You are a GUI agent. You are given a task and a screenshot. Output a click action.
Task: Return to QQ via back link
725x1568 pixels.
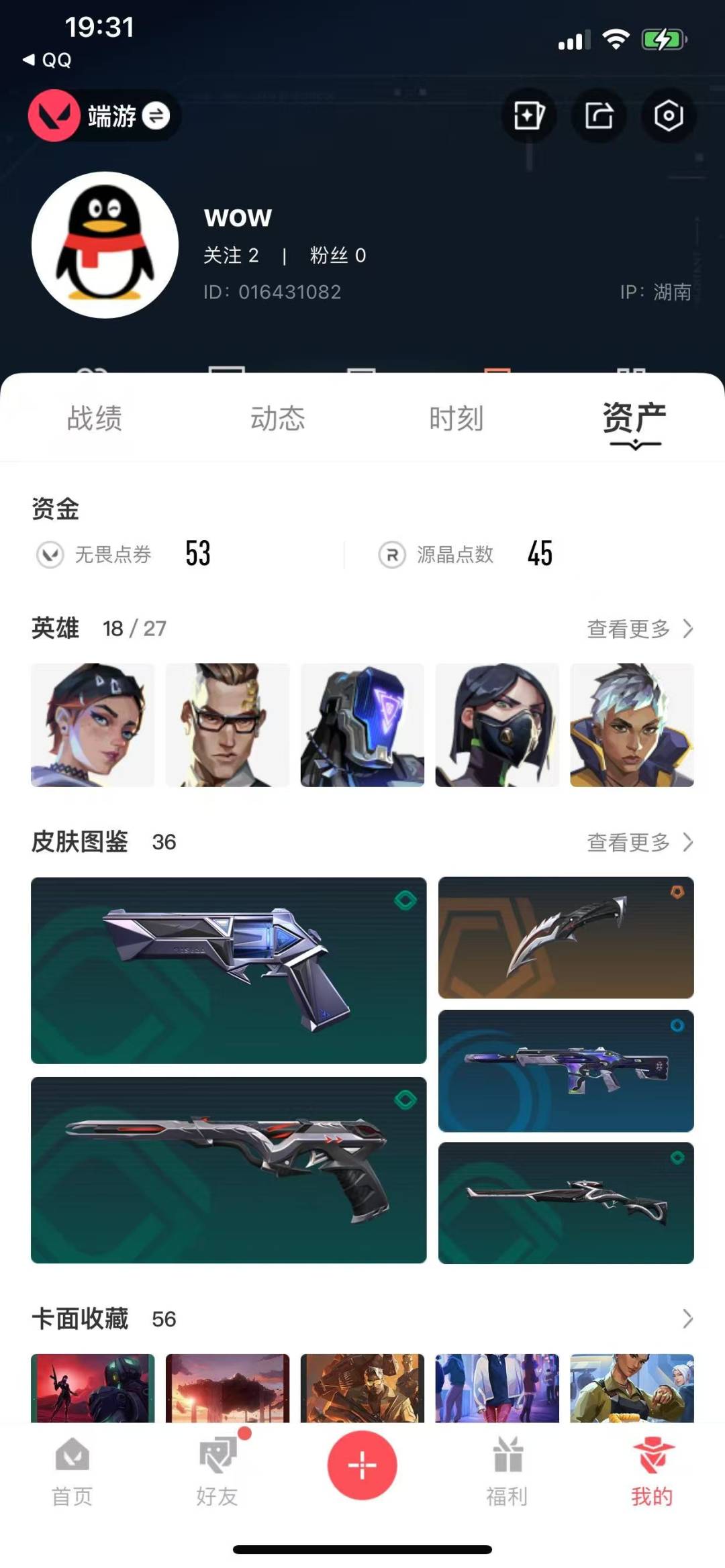coord(47,60)
